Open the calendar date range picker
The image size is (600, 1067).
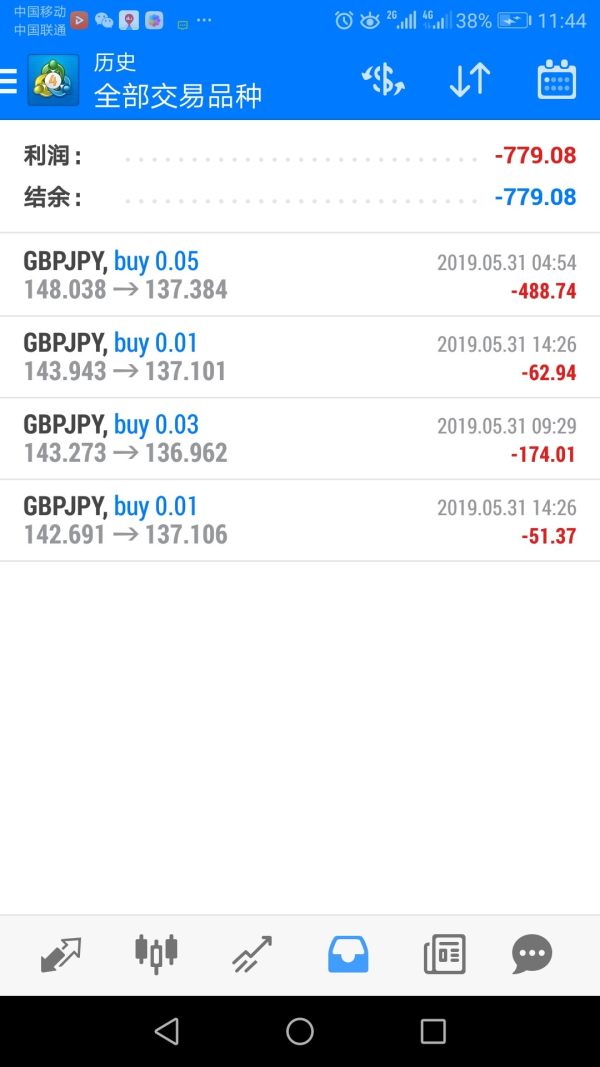[556, 80]
